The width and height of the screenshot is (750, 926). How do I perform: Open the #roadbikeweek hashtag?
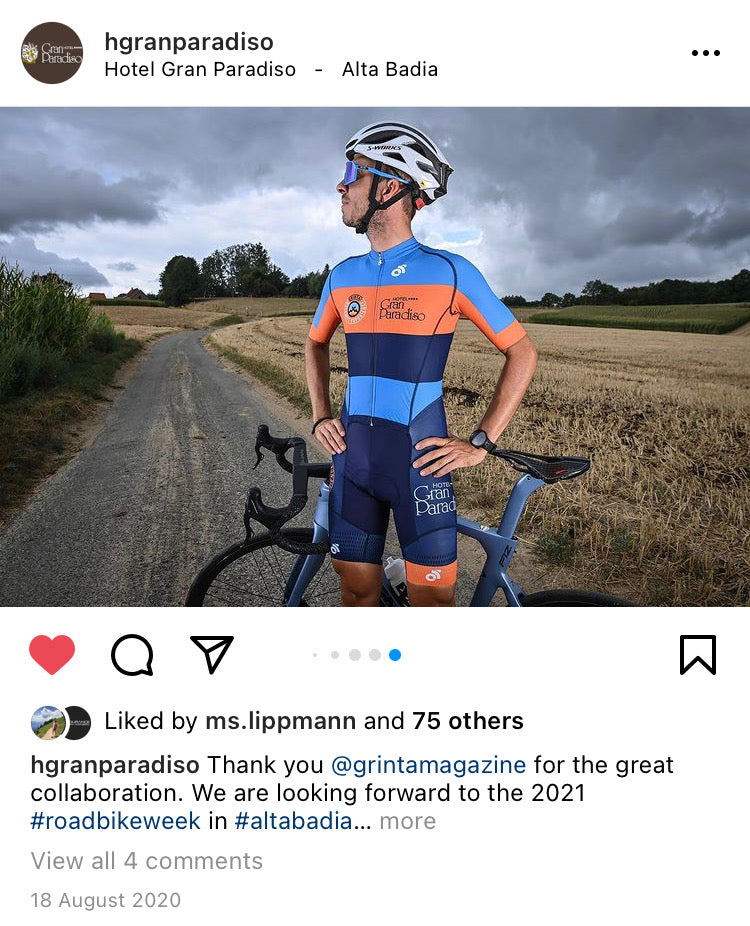tap(115, 821)
